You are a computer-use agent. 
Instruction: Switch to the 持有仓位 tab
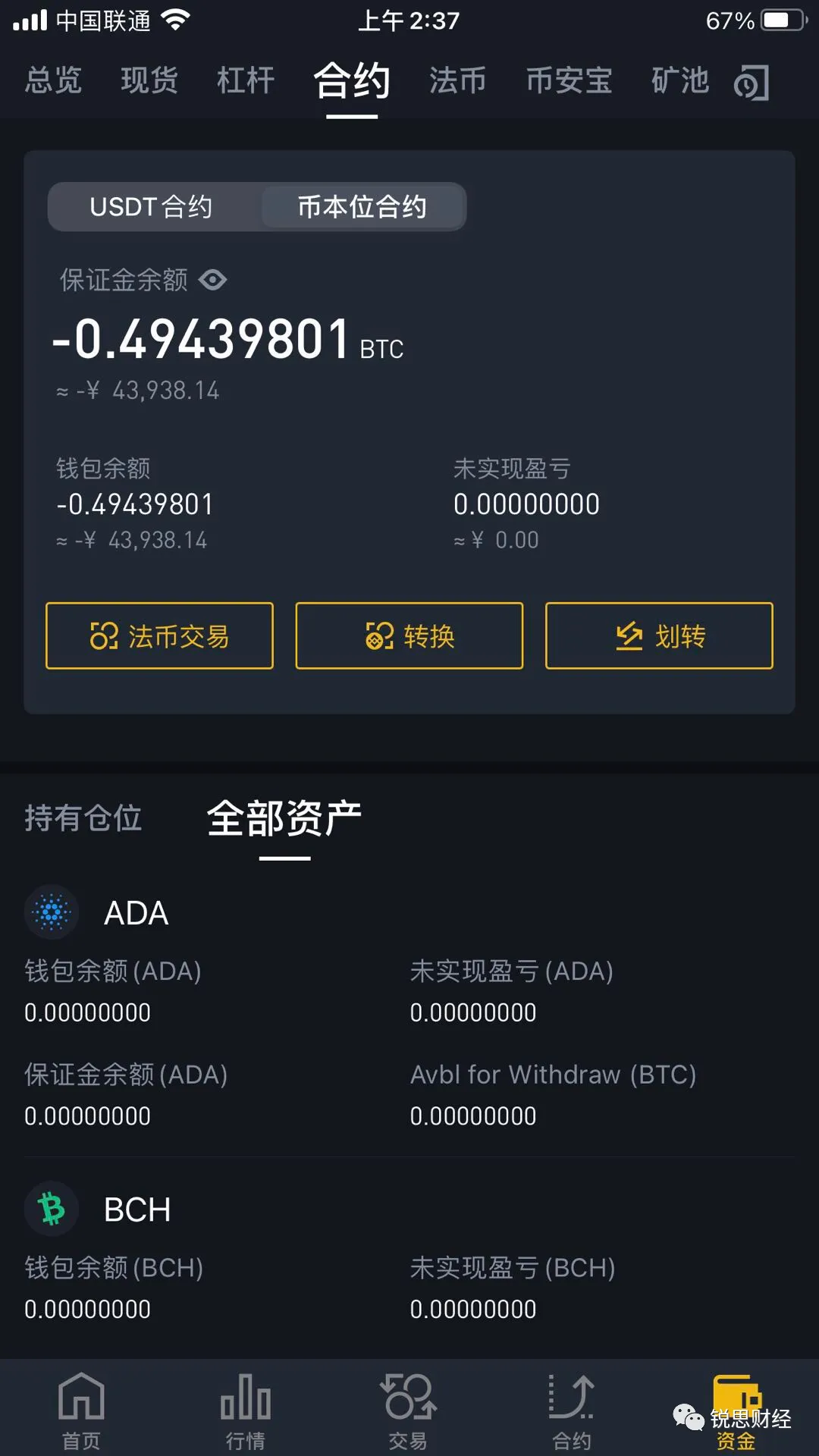(x=83, y=818)
